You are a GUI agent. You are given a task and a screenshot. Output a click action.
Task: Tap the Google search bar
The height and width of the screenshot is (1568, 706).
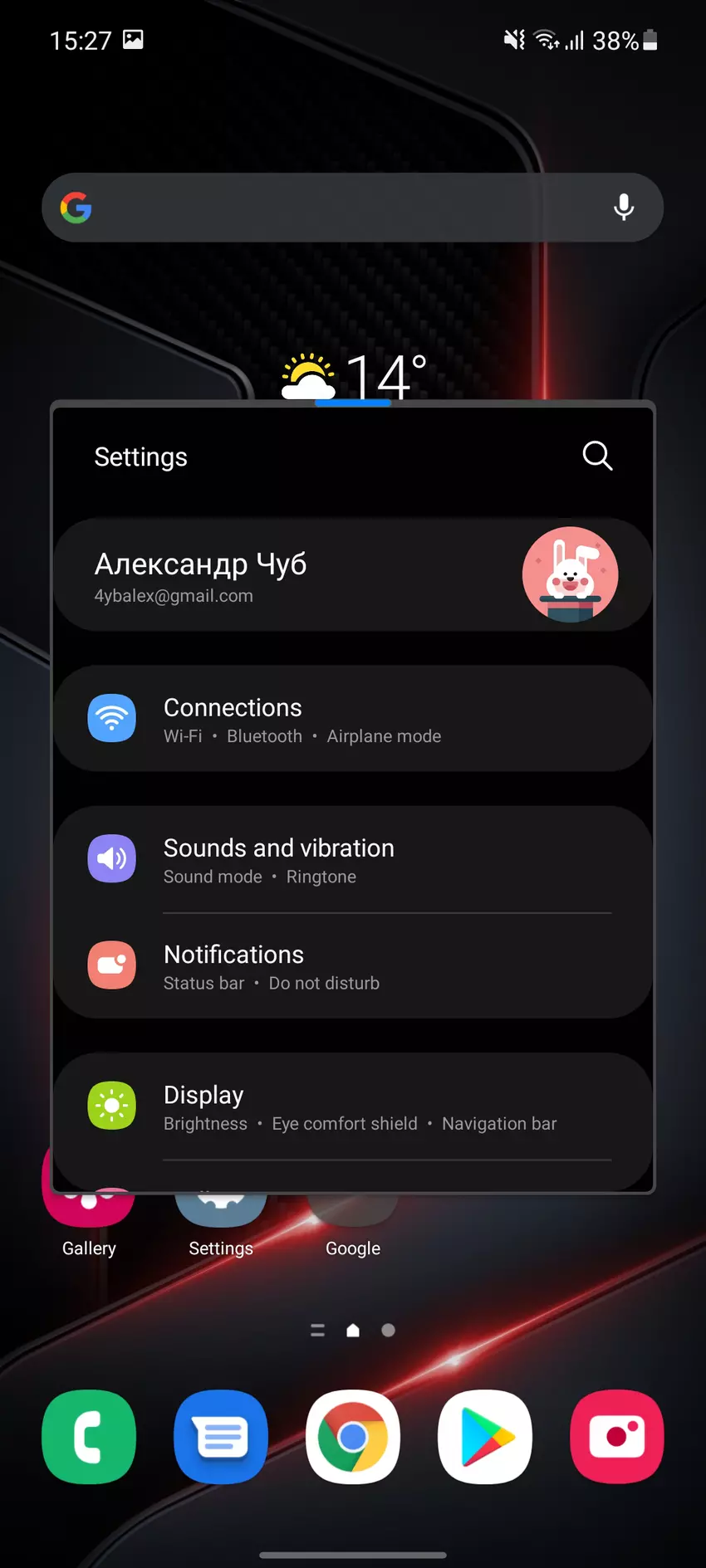click(332, 208)
